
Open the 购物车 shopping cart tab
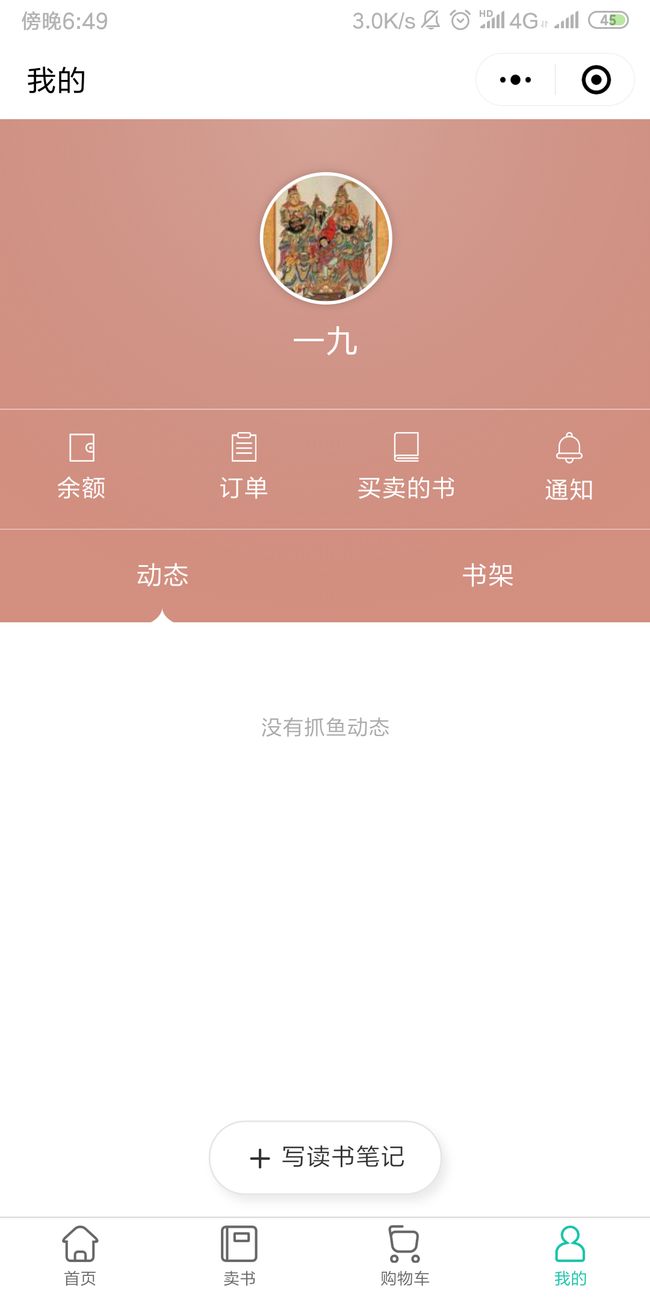coord(404,1256)
